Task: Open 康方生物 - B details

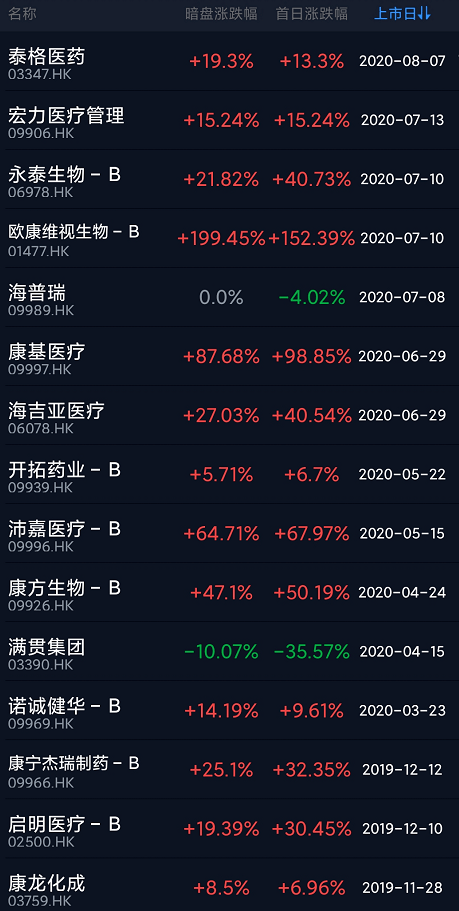Action: (230, 592)
